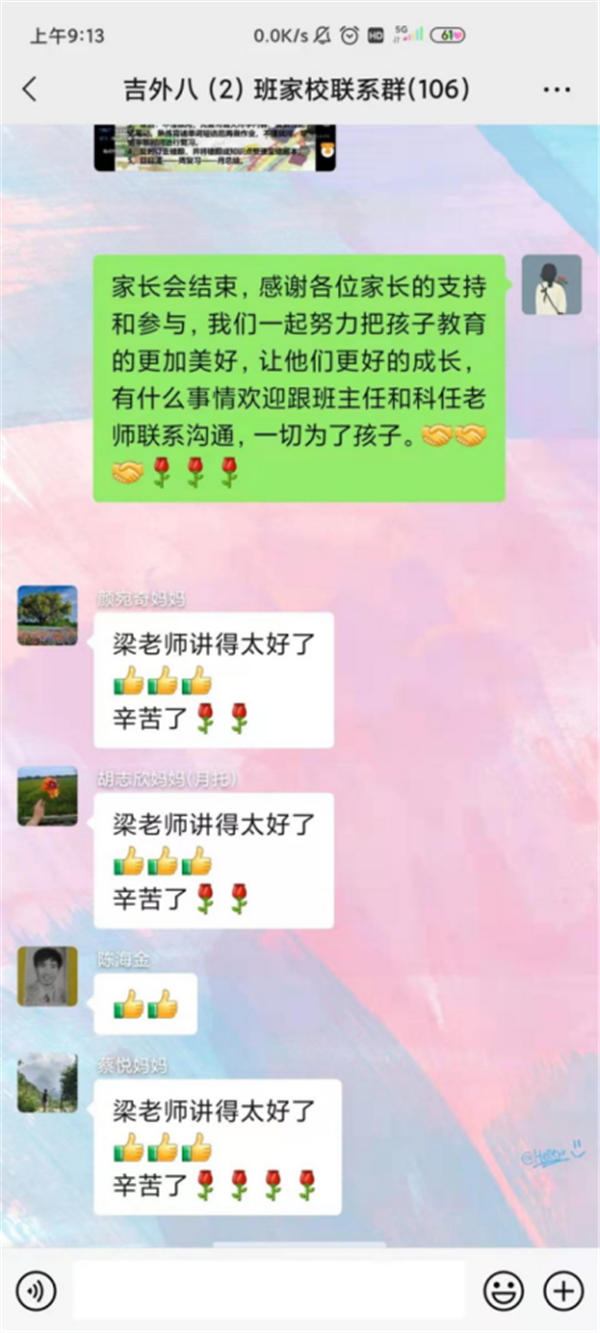Viewport: 600px width, 1333px height.
Task: Open the group chat overflow menu
Action: click(556, 90)
